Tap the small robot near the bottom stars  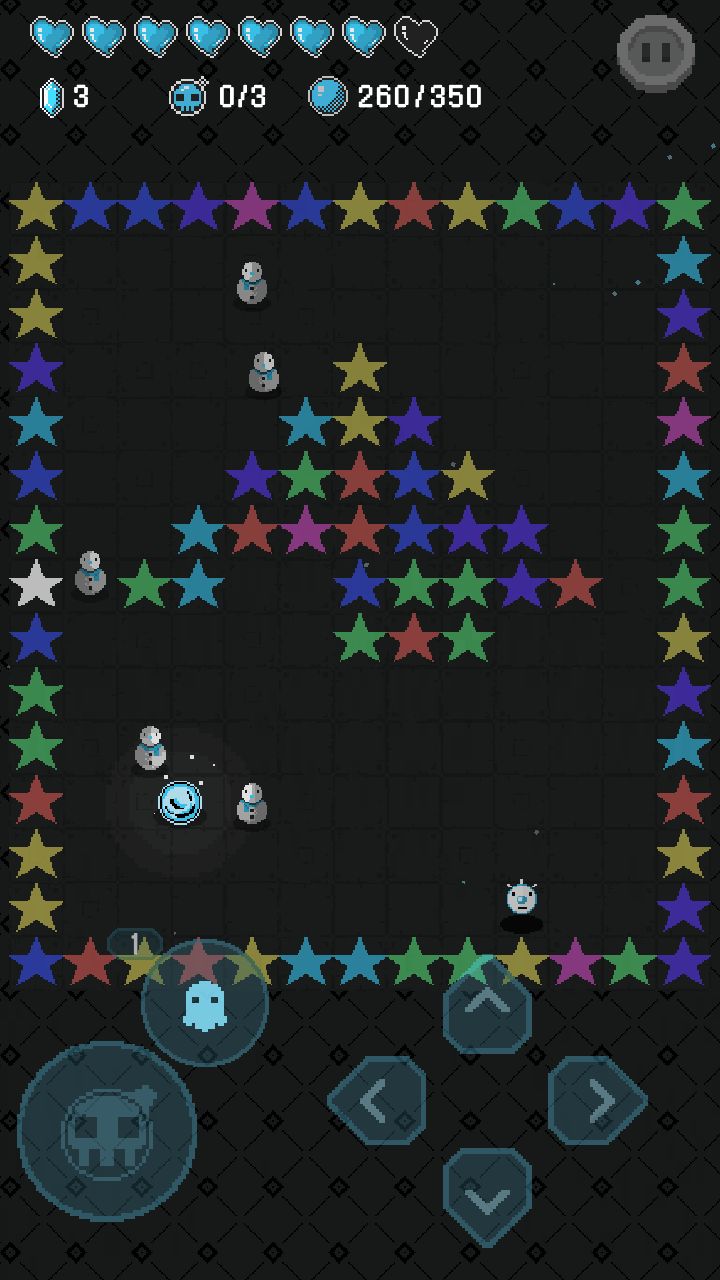[521, 900]
